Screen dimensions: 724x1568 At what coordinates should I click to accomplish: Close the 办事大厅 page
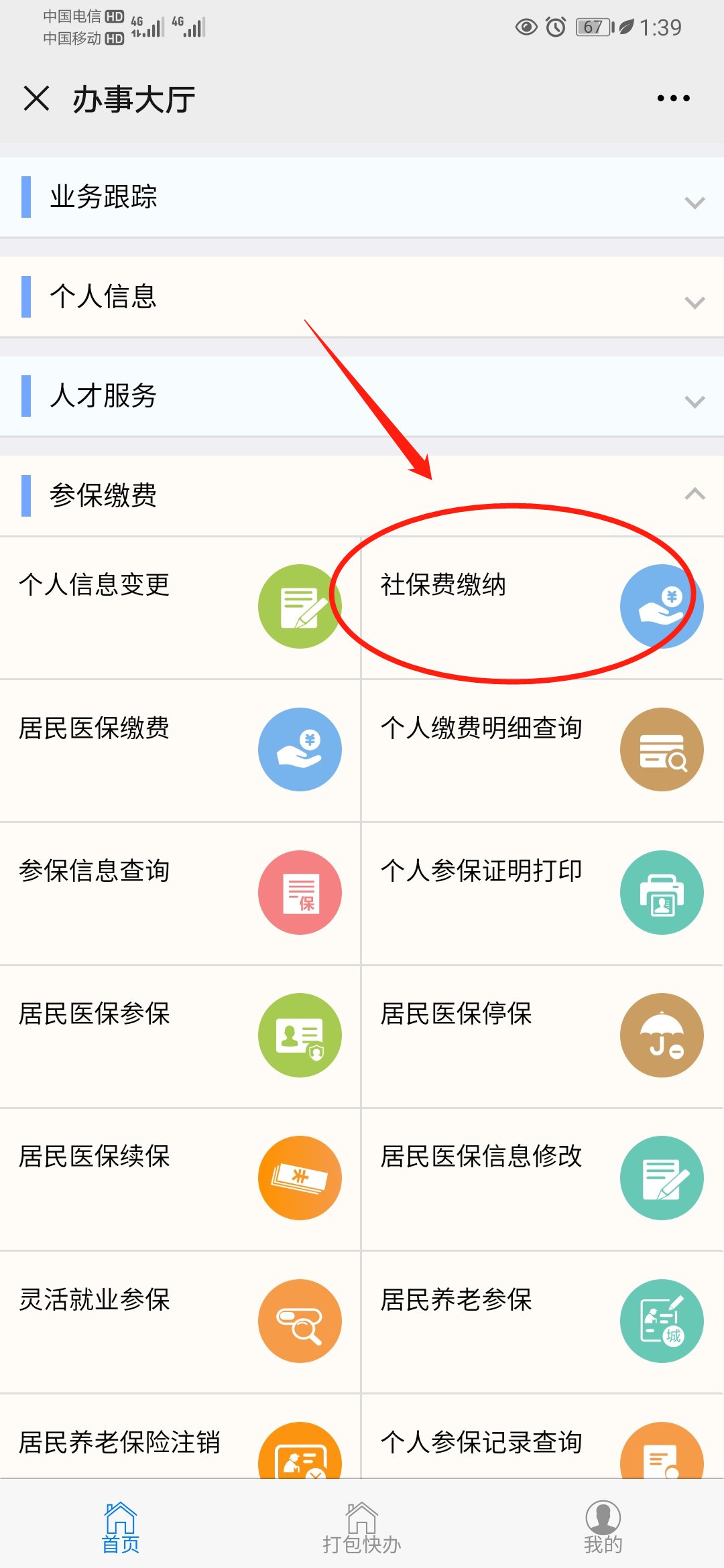tap(36, 99)
